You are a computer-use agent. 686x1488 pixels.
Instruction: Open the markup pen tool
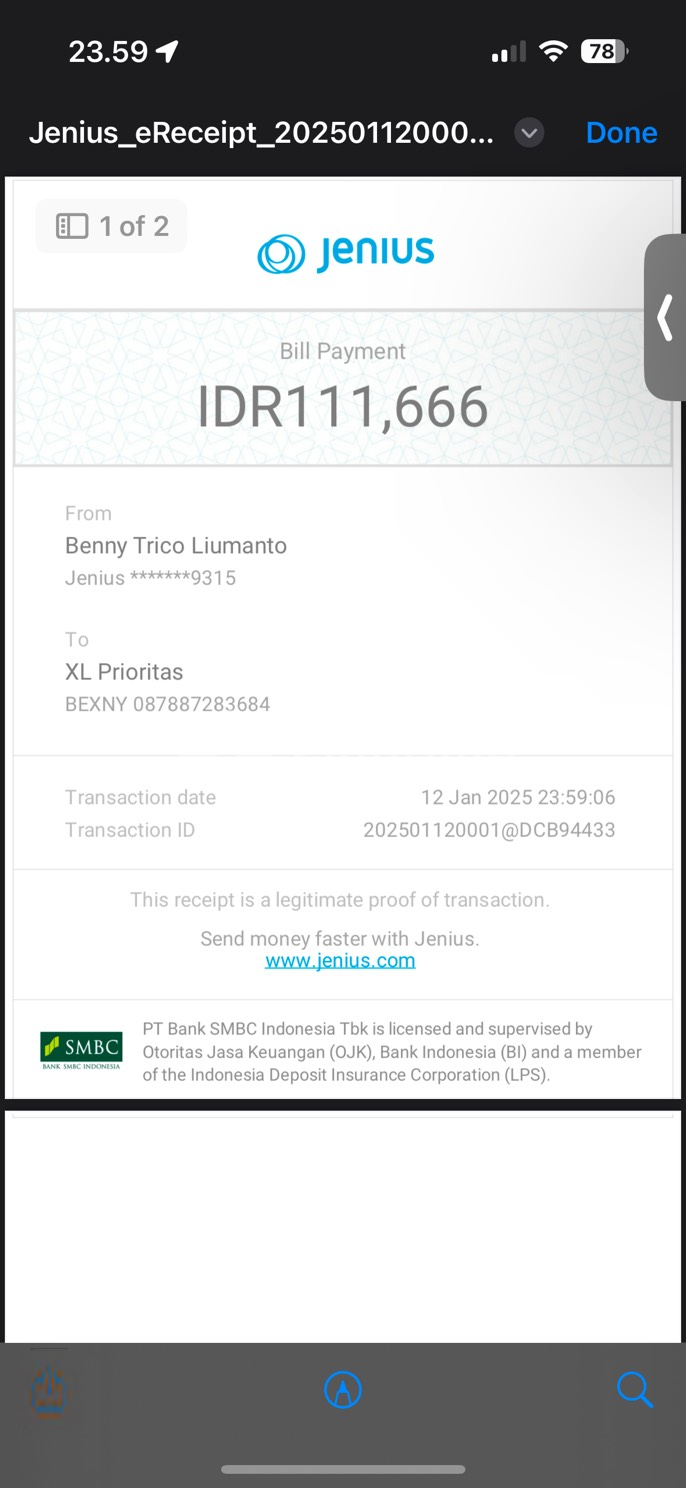pyautogui.click(x=343, y=1390)
